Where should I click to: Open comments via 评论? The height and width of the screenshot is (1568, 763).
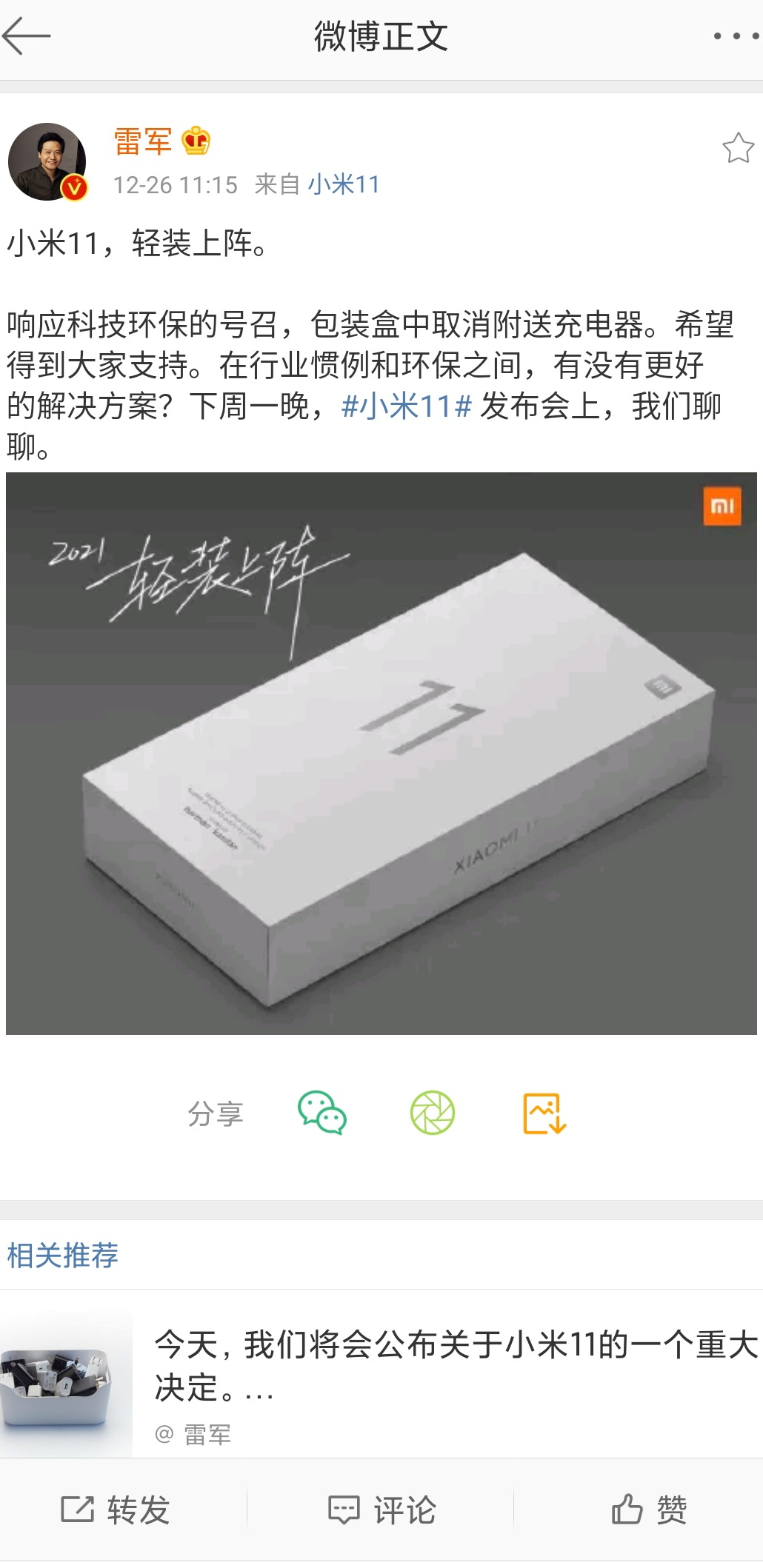point(381,1510)
